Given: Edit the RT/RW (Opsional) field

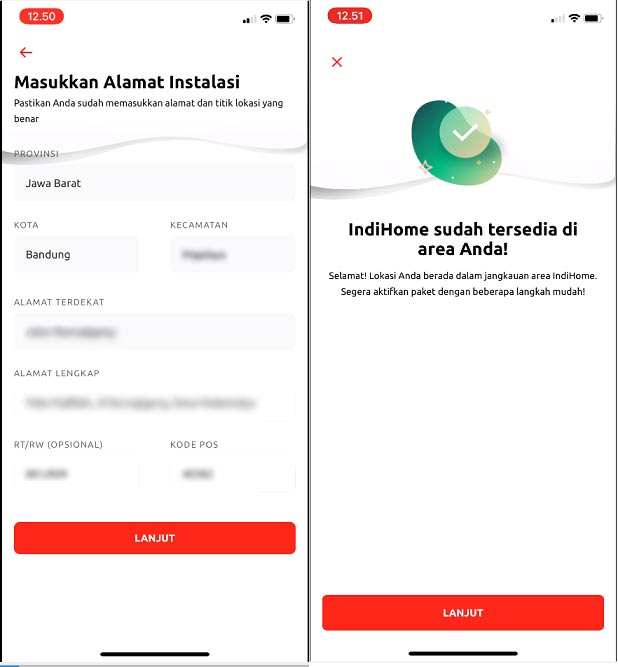Looking at the screenshot, I should tap(76, 475).
